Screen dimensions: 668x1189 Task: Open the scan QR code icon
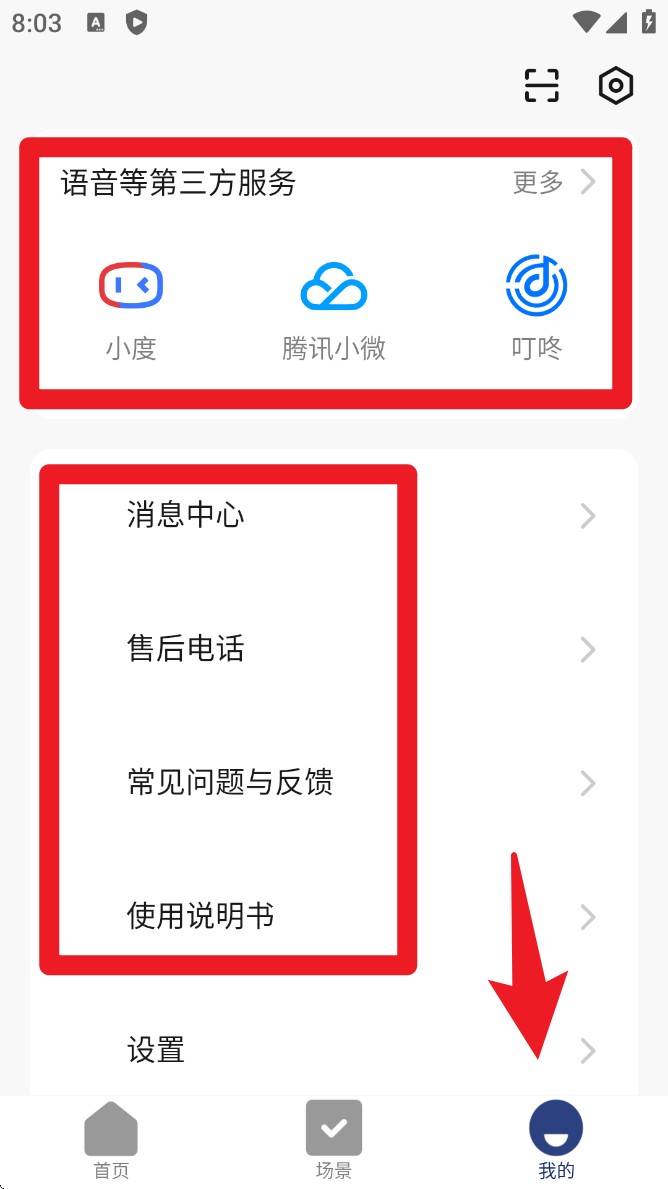click(x=541, y=86)
